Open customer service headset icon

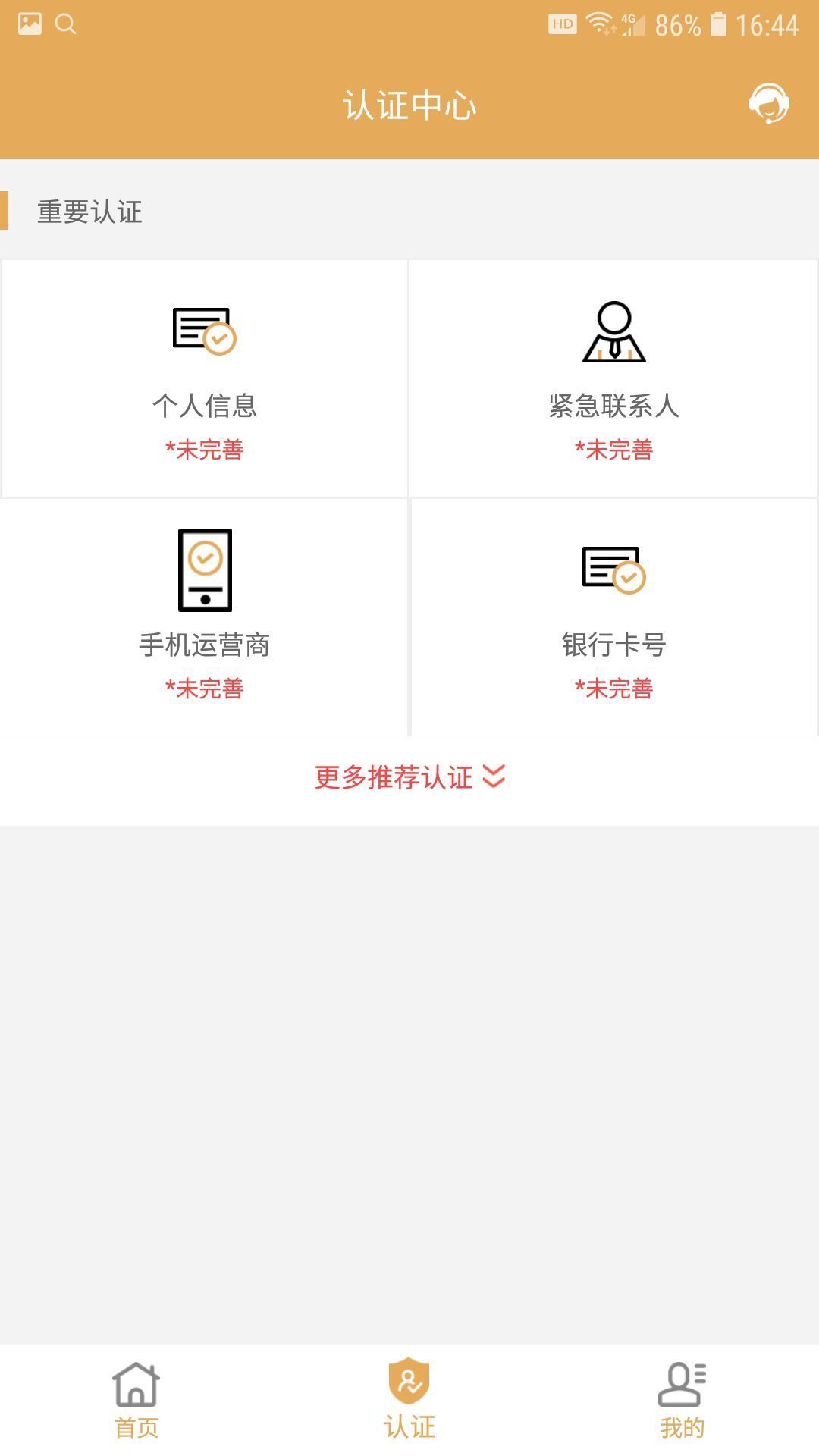pyautogui.click(x=769, y=104)
